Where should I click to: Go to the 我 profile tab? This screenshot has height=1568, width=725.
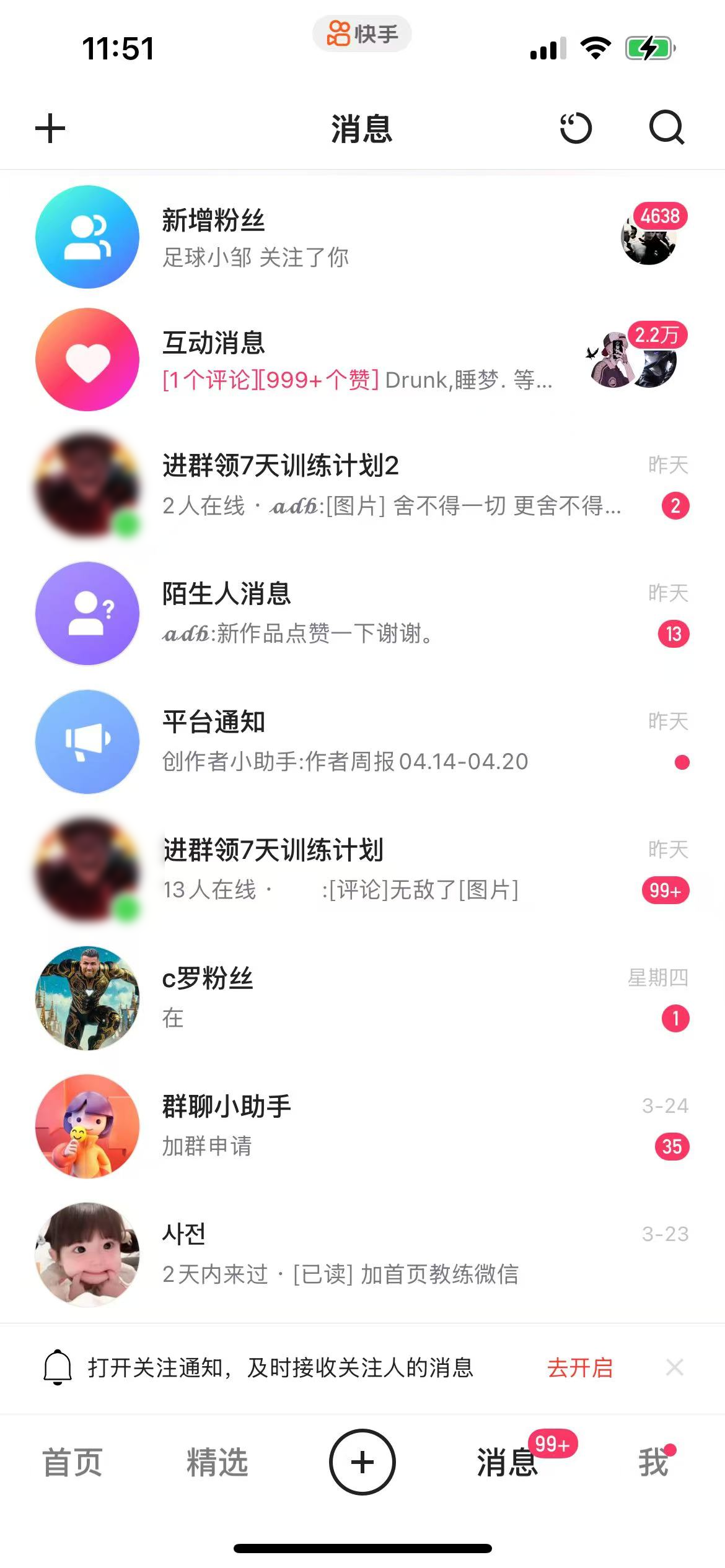653,1463
